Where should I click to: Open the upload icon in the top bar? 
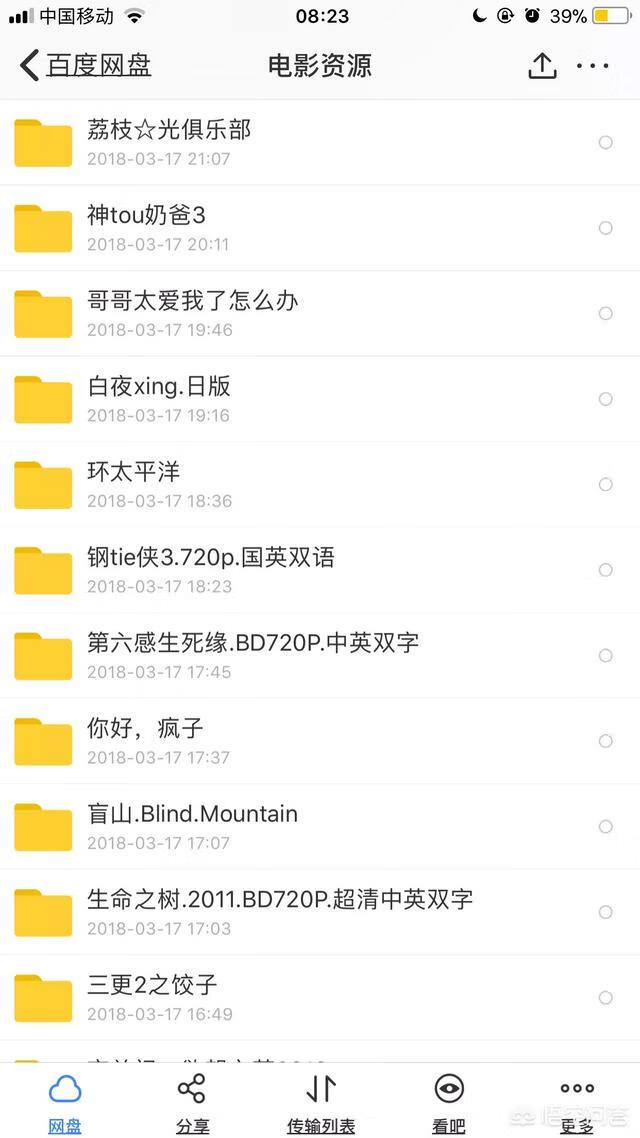click(542, 66)
